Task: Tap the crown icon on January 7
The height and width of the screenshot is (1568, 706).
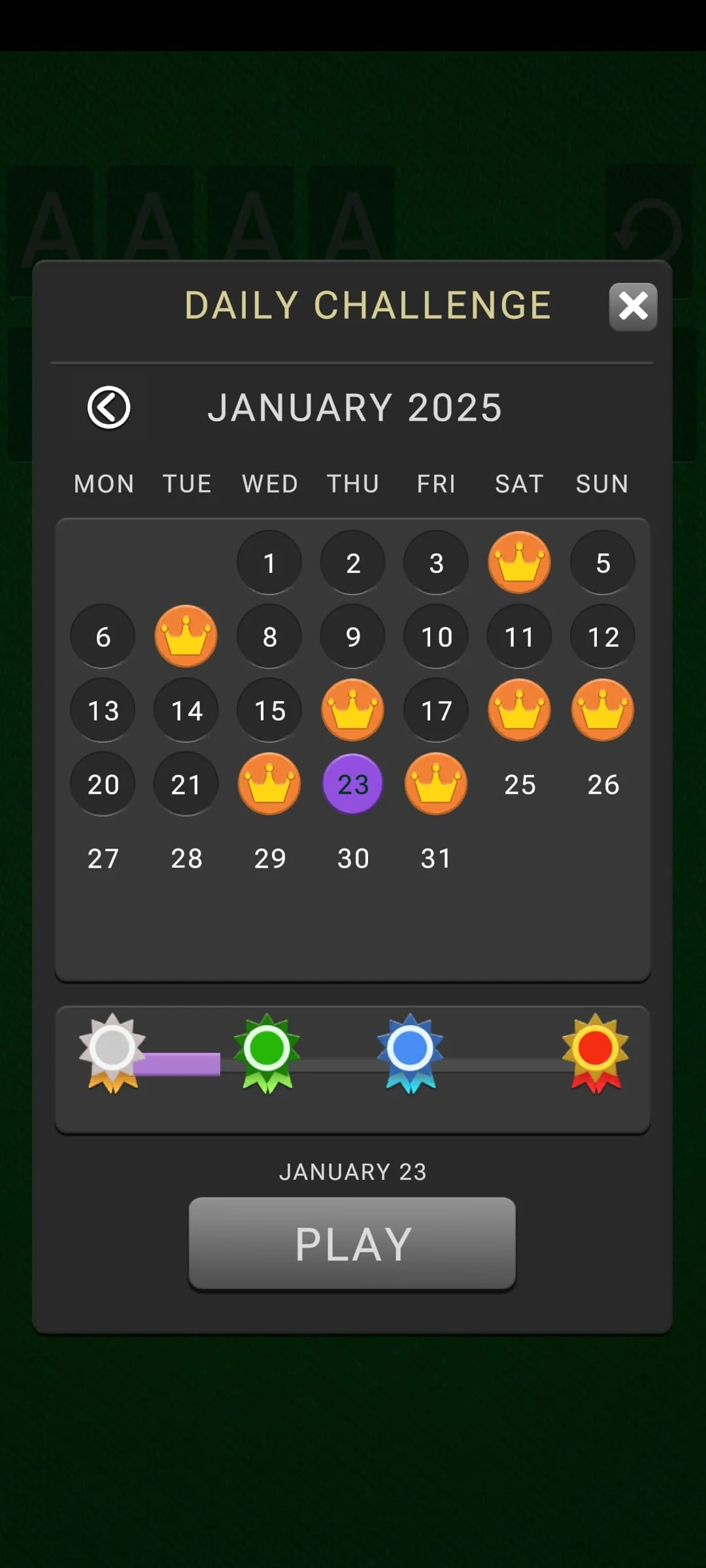Action: [186, 636]
